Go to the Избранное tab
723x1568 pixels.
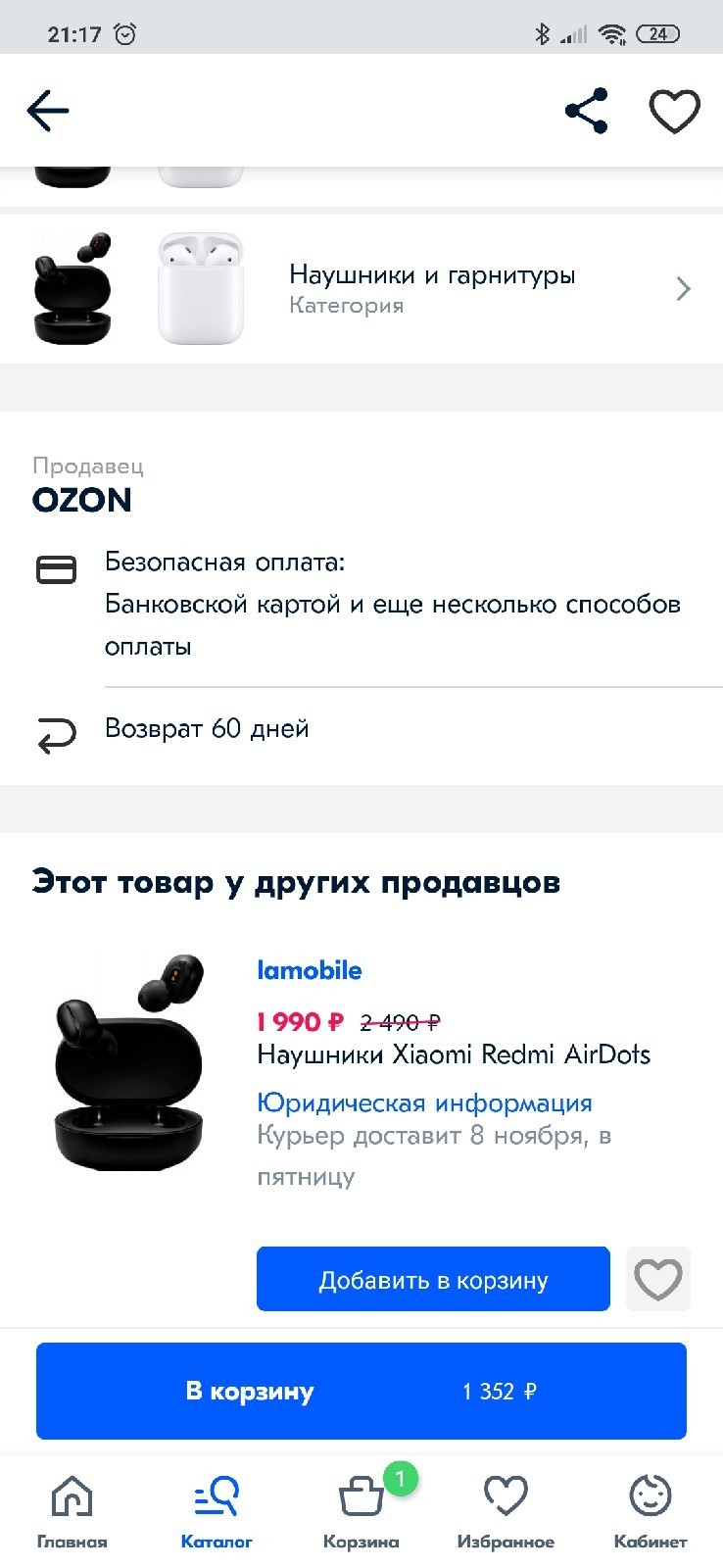pos(506,1511)
